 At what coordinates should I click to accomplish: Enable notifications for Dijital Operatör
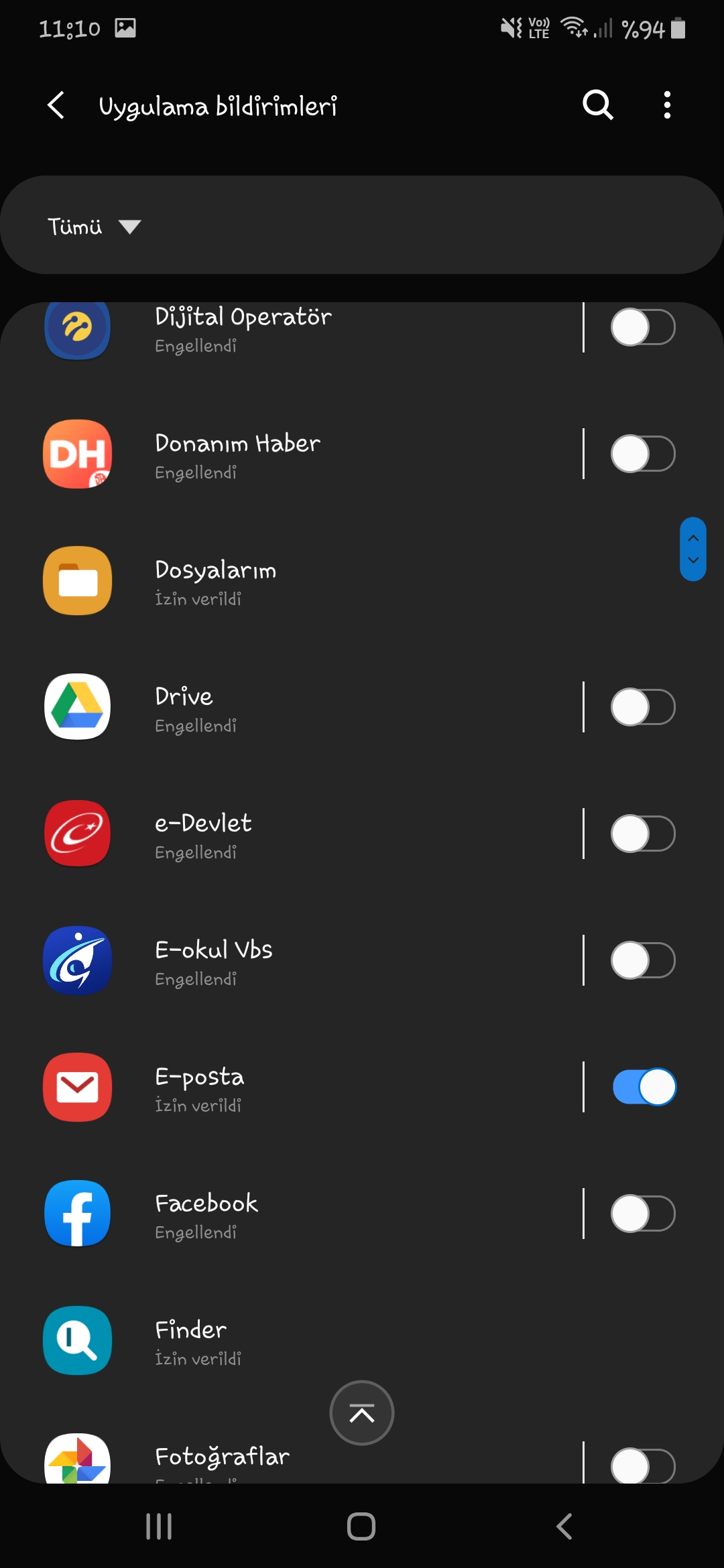(x=643, y=327)
